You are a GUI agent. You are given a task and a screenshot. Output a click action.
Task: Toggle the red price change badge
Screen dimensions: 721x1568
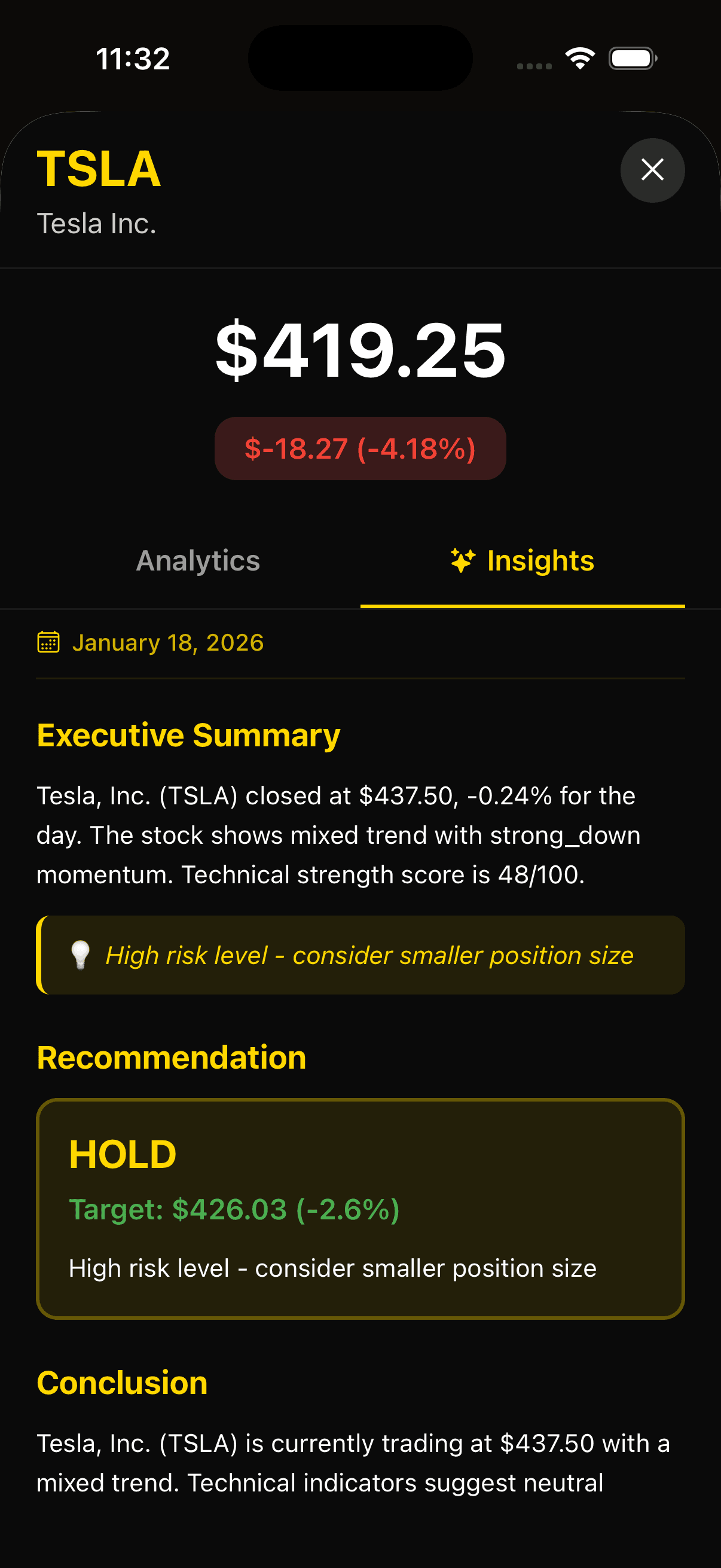[x=359, y=448]
